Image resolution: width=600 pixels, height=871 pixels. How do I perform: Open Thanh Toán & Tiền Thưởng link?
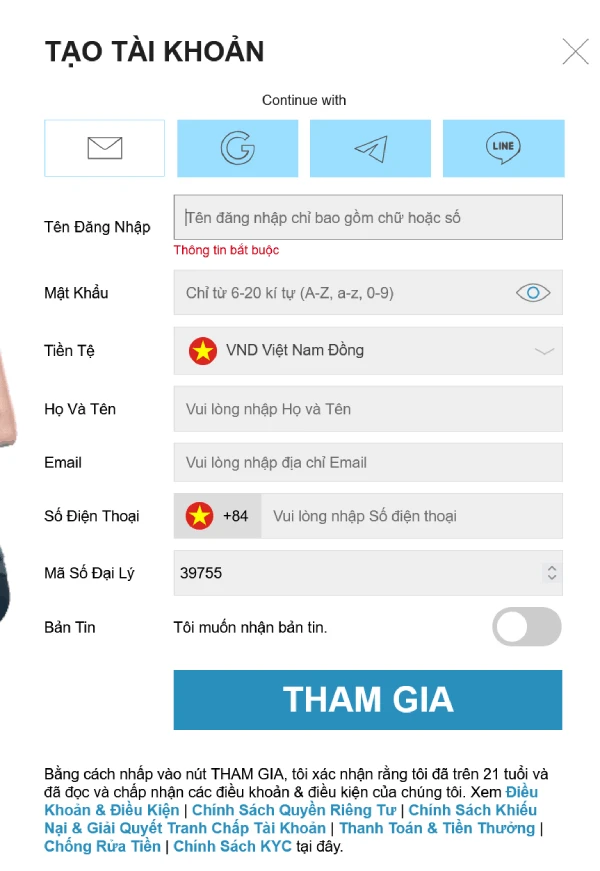tap(437, 828)
